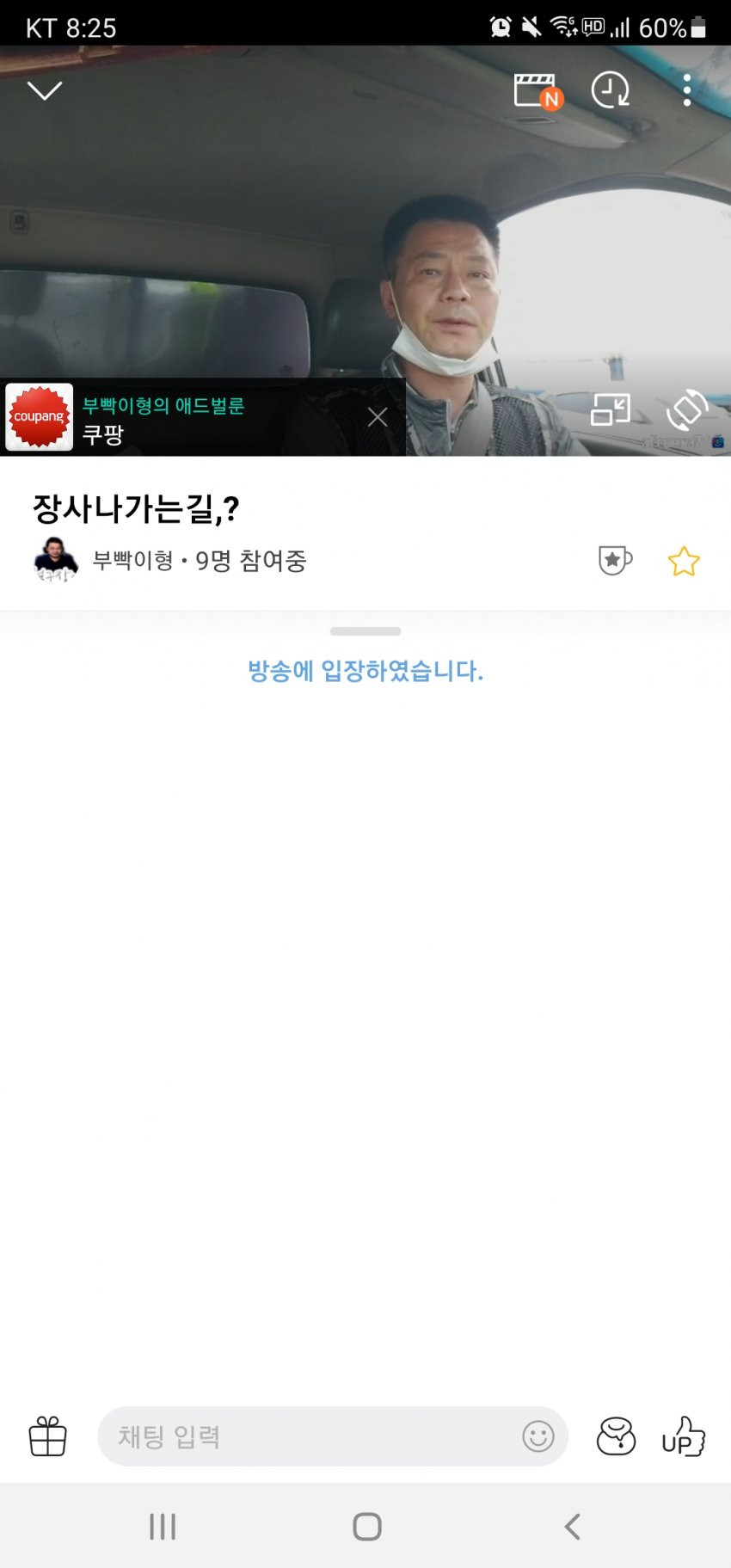This screenshot has width=731, height=1568.
Task: Open the timer clock icon
Action: click(610, 90)
